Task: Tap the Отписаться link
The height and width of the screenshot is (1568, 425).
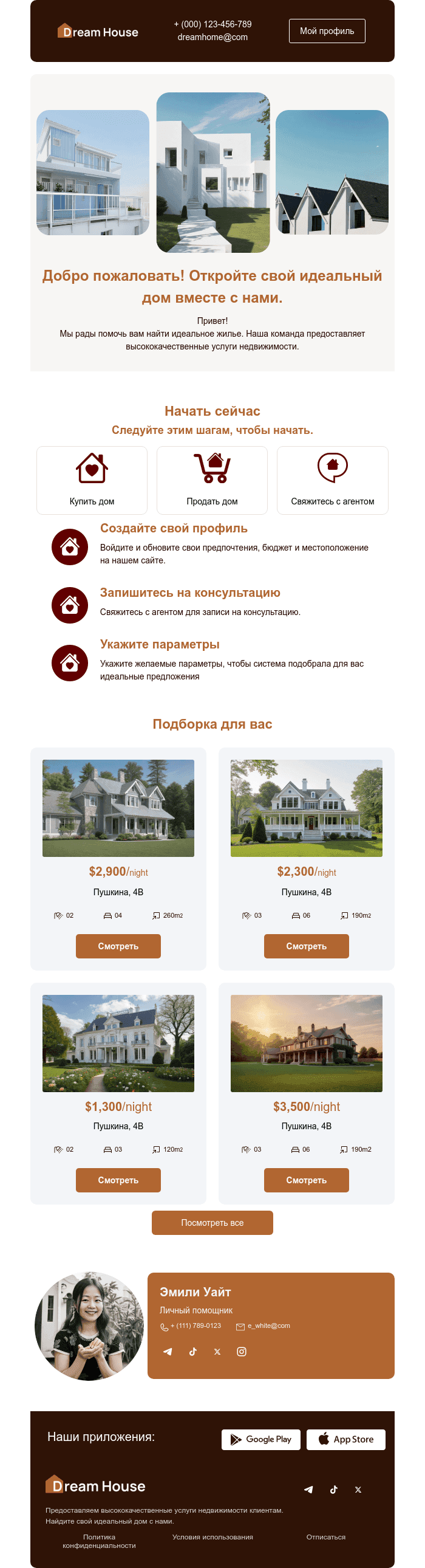Action: [325, 1537]
